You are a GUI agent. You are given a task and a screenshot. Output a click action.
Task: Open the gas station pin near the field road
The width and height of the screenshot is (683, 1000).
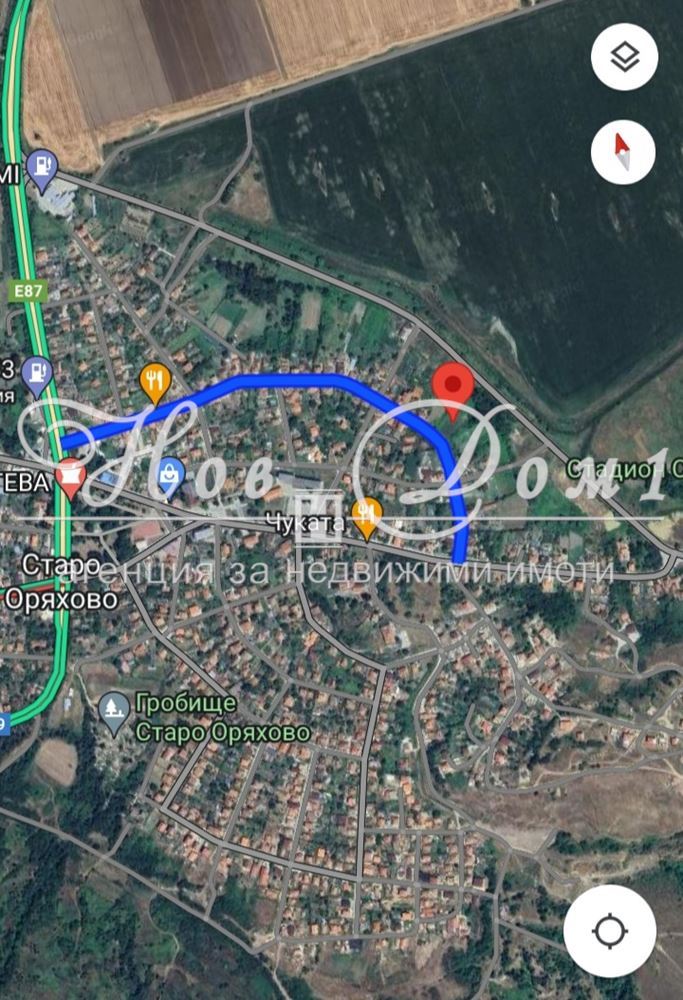click(x=42, y=169)
